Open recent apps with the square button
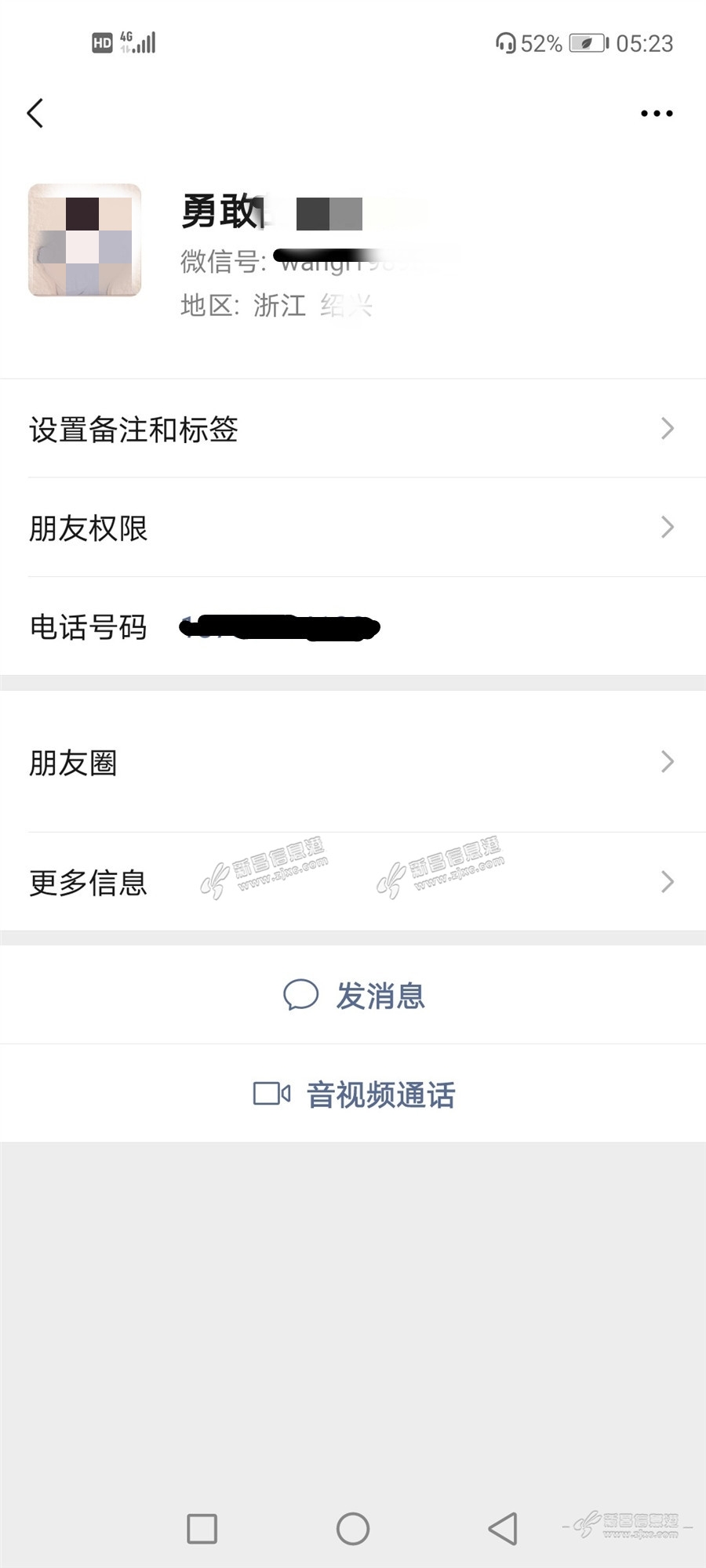The image size is (706, 1568). pyautogui.click(x=202, y=1529)
